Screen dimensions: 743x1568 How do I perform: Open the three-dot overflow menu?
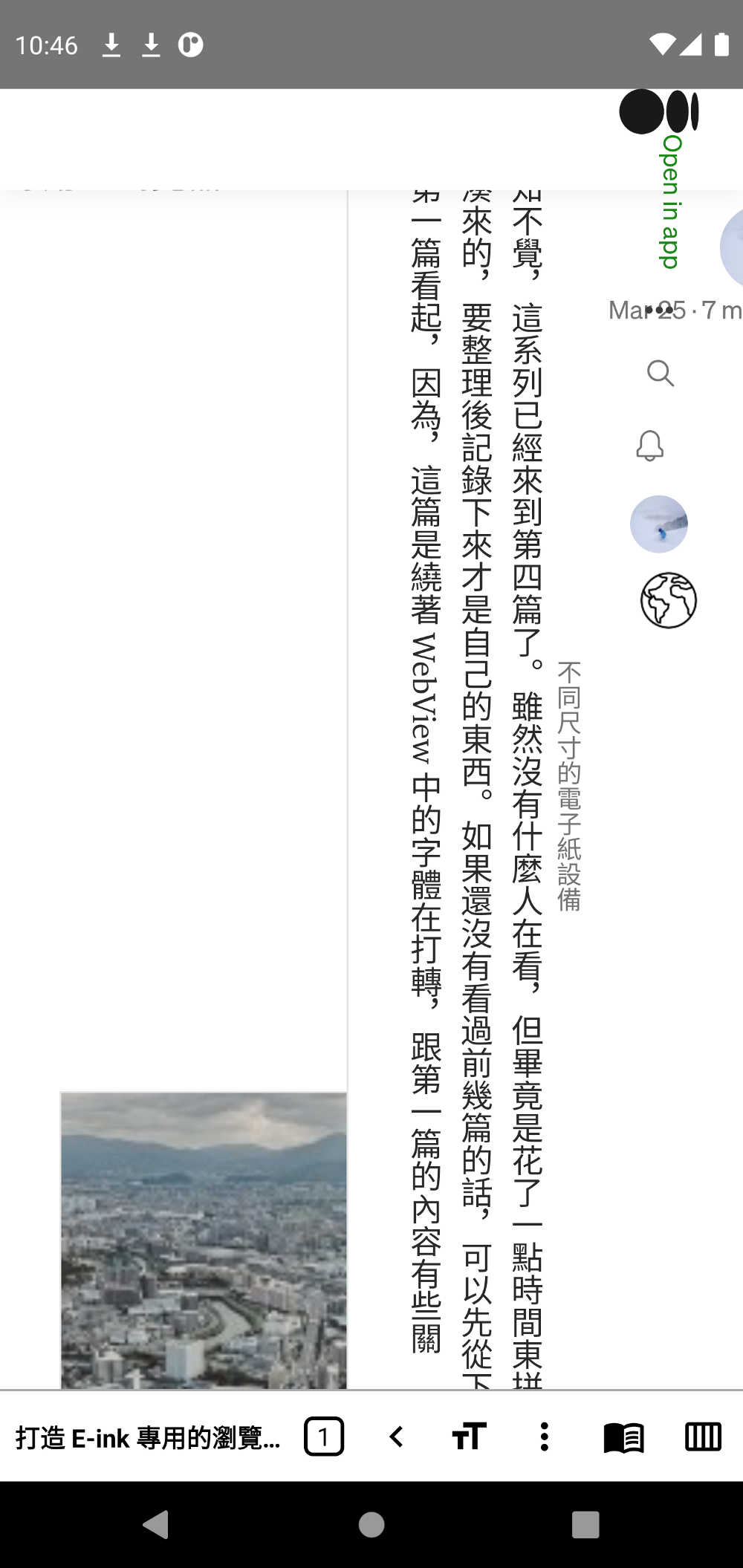tap(544, 1437)
